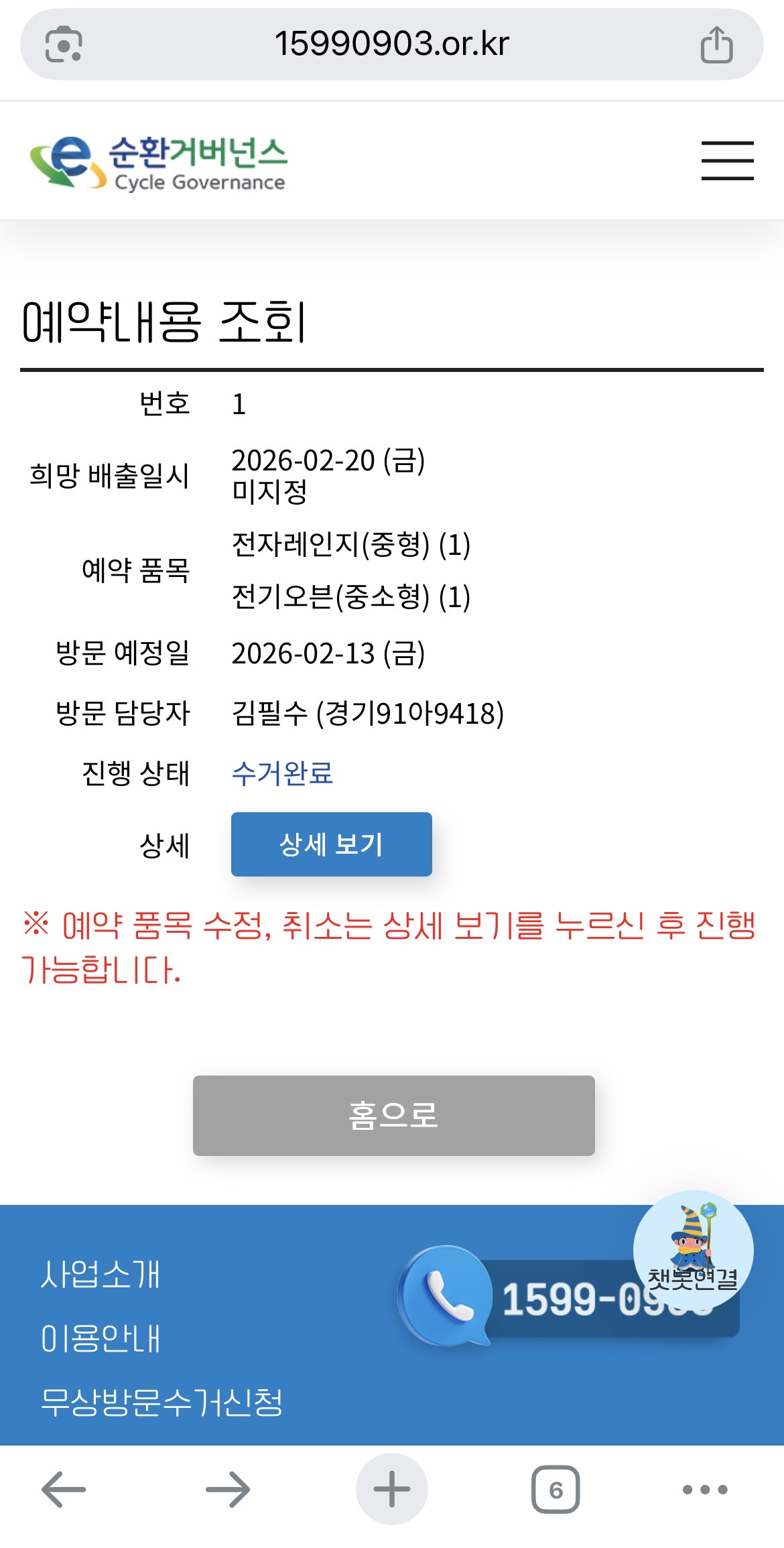Image resolution: width=784 pixels, height=1548 pixels.
Task: Share this page from the address bar
Action: [x=717, y=44]
